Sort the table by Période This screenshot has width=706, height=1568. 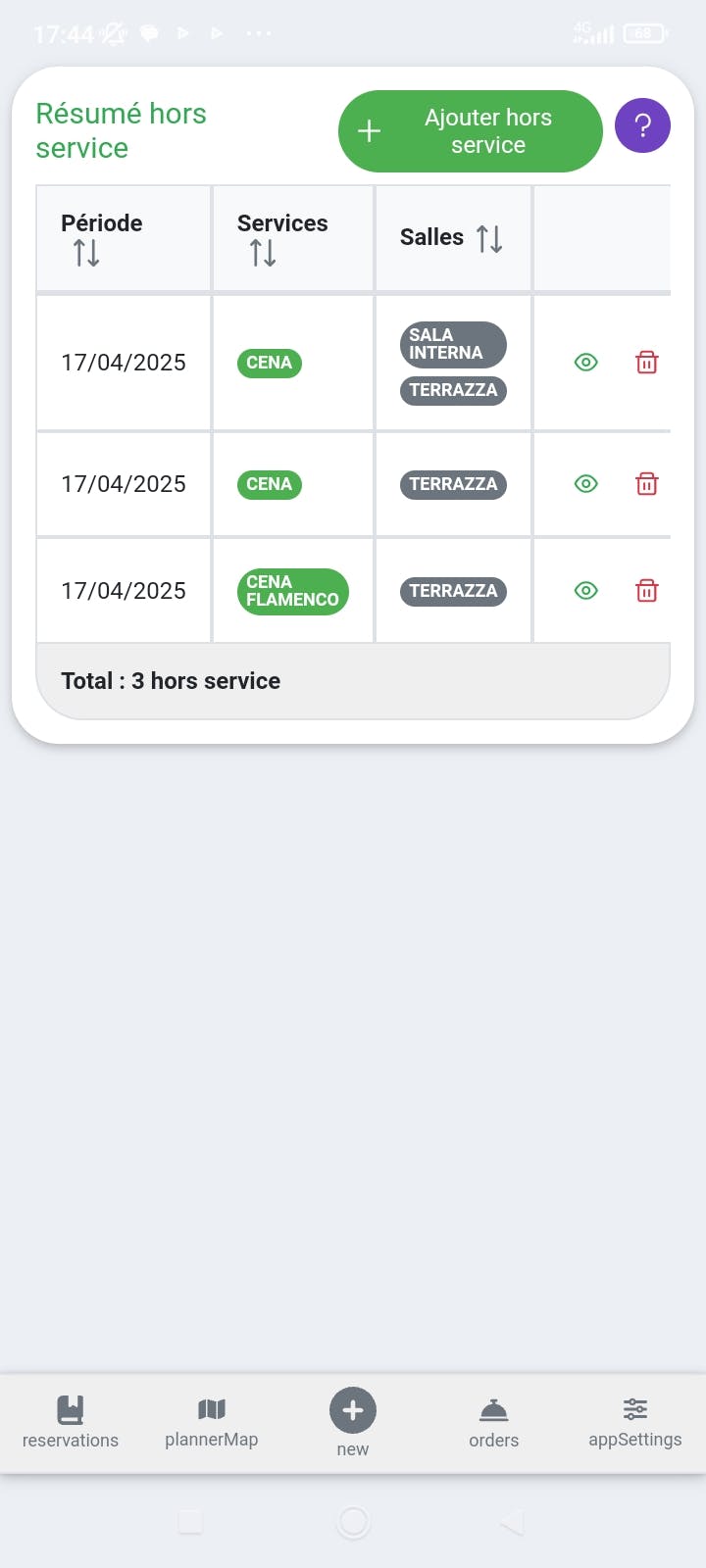86,253
